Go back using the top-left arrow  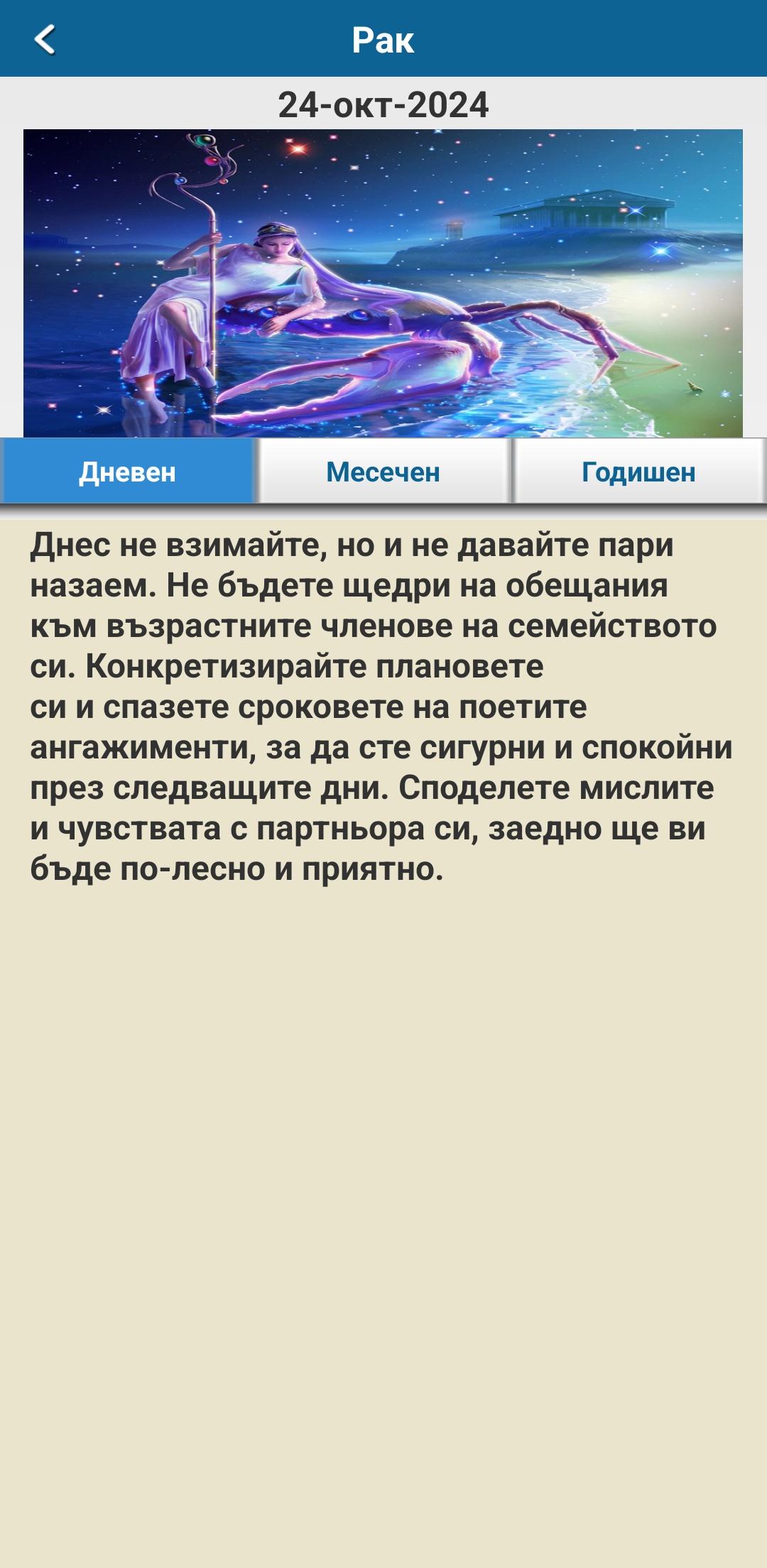(x=45, y=40)
